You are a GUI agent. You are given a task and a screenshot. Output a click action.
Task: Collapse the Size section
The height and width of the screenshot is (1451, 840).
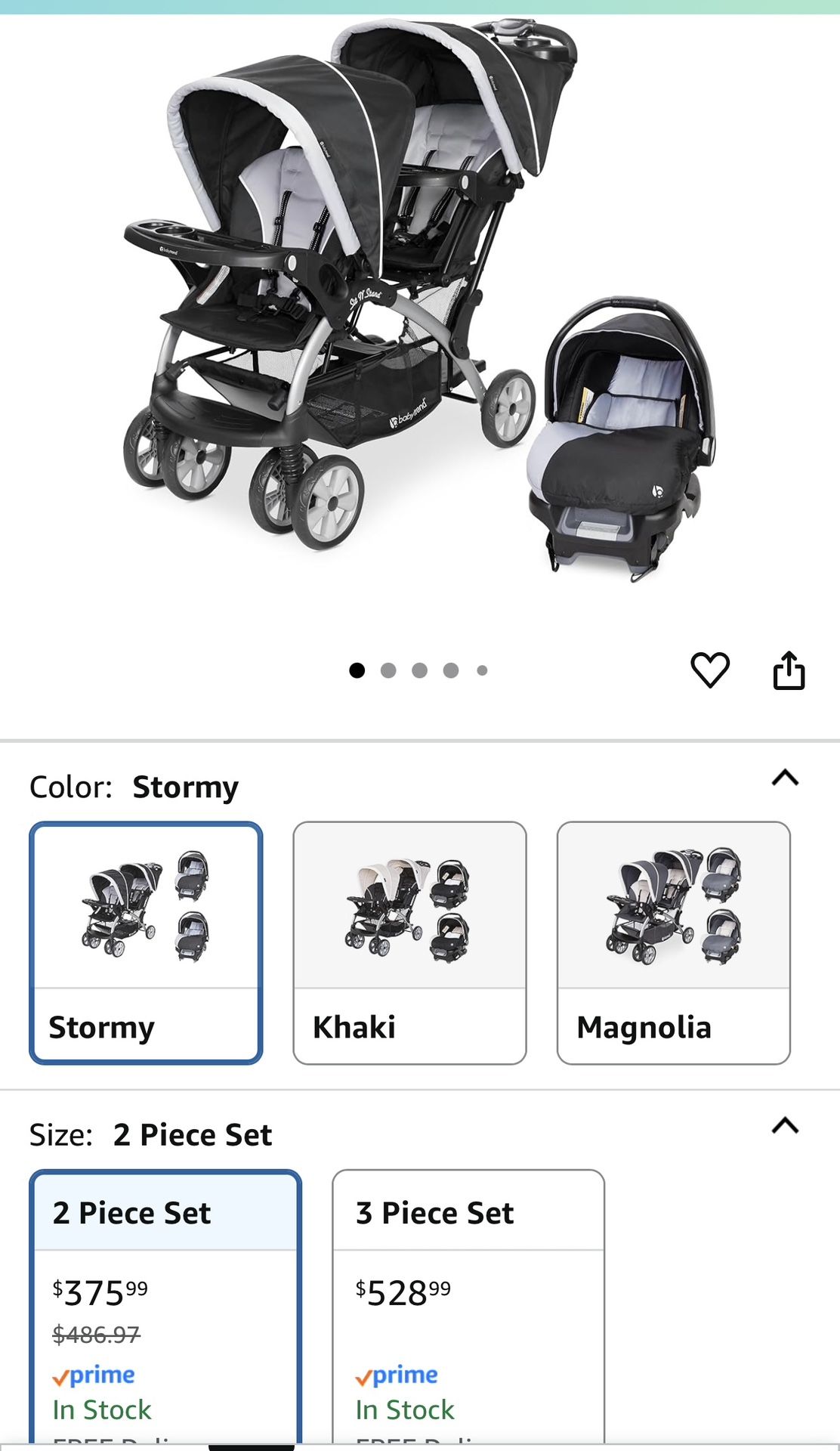785,1125
